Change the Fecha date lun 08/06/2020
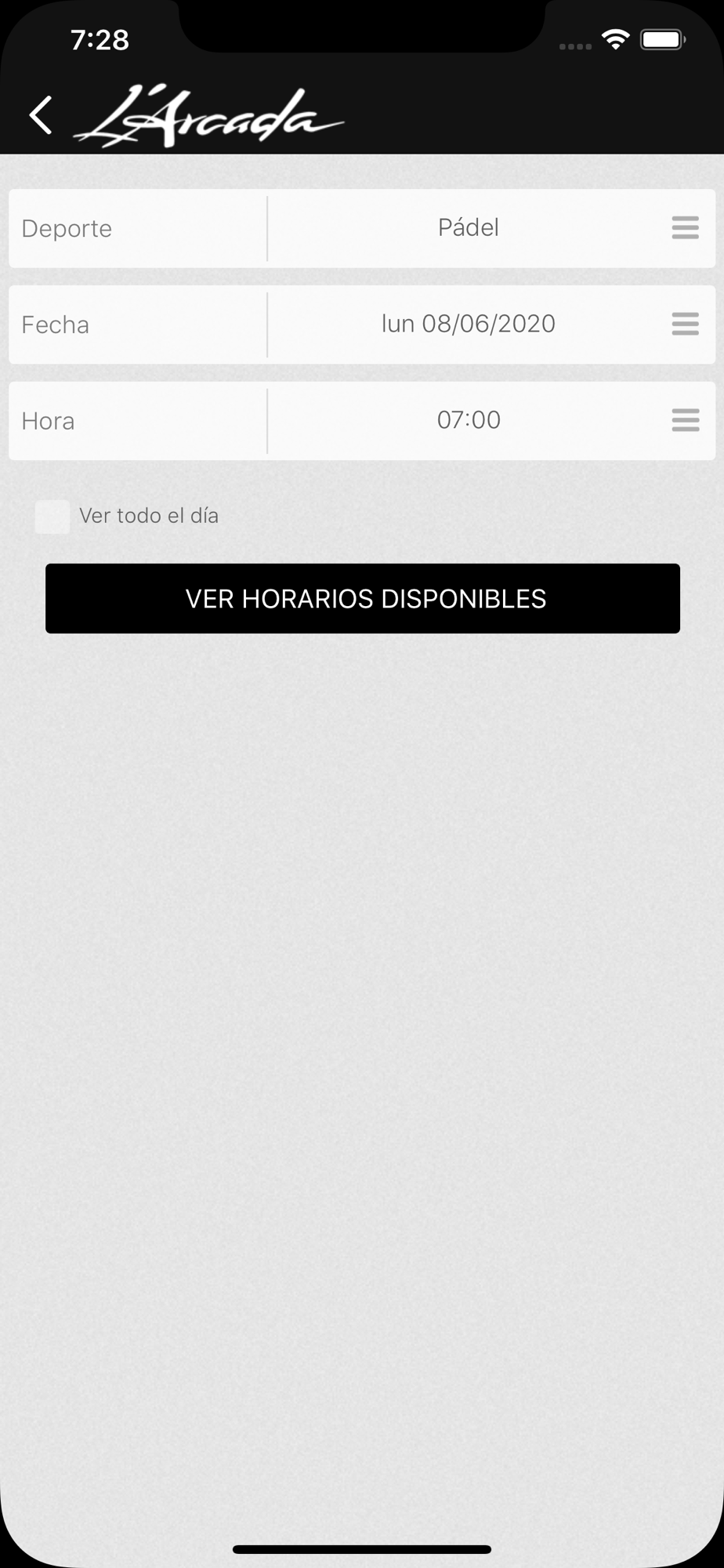This screenshot has width=724, height=1568. pyautogui.click(x=491, y=325)
